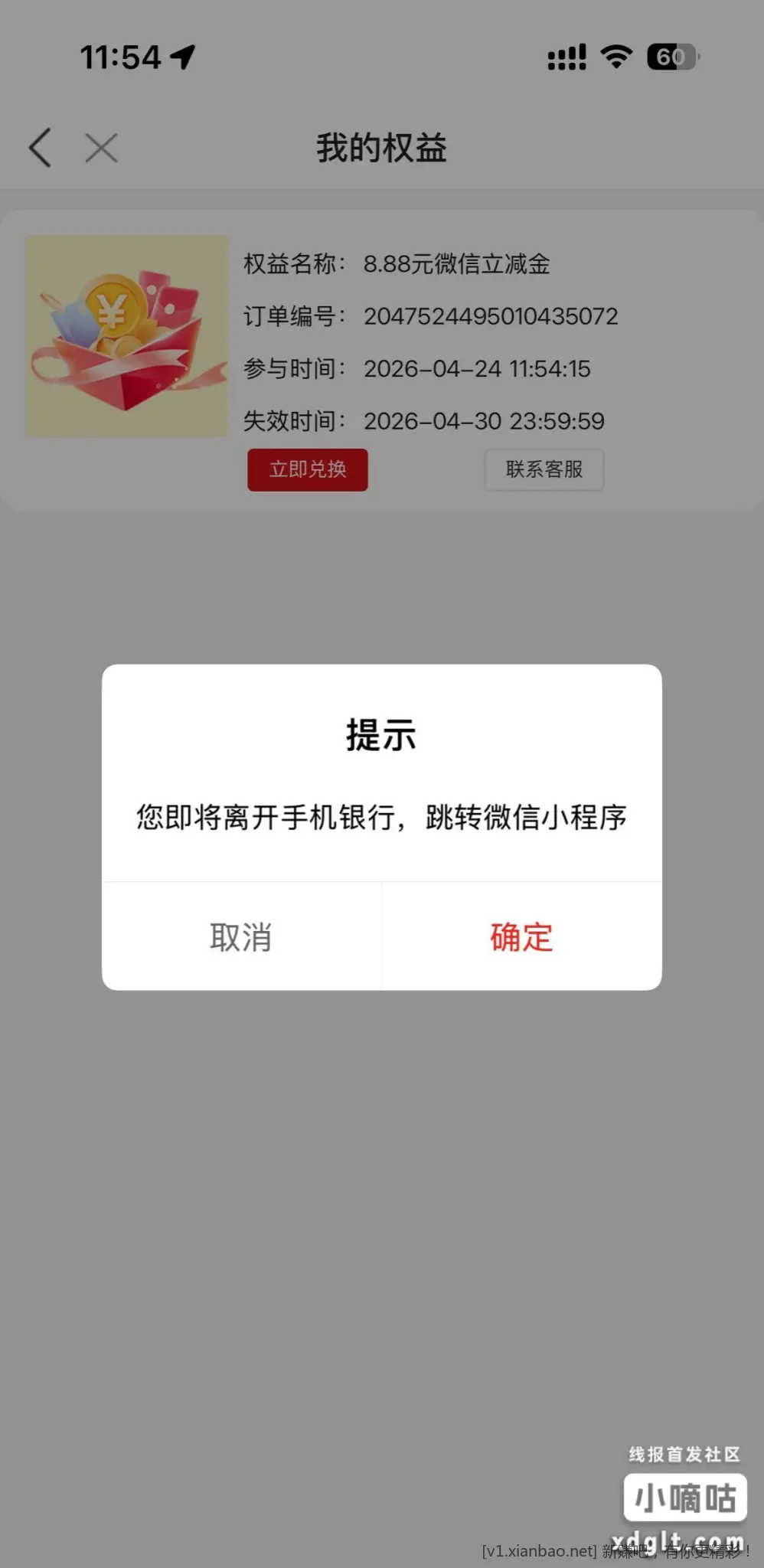Contact customer service via 联系客服
This screenshot has height=1568, width=764.
click(x=544, y=469)
